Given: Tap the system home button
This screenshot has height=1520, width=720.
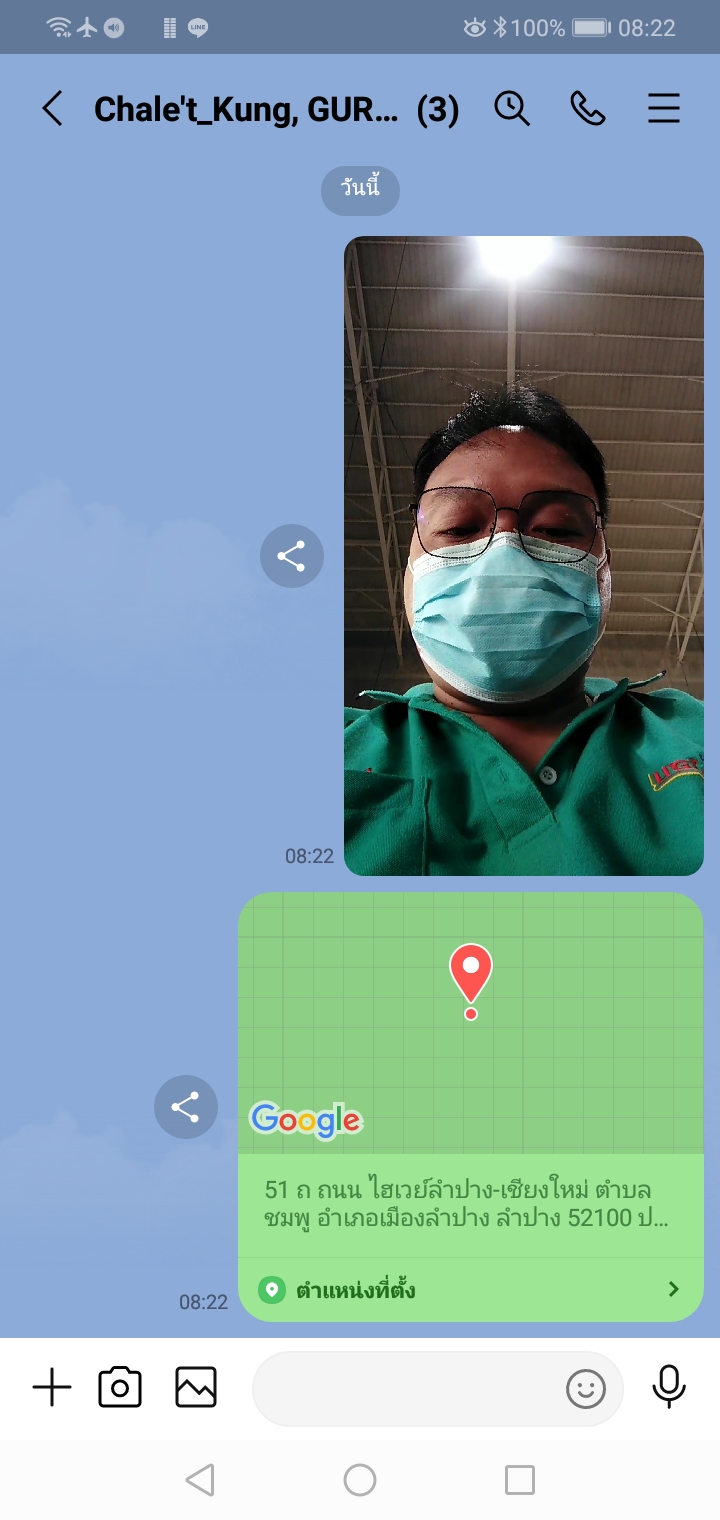Looking at the screenshot, I should pyautogui.click(x=360, y=1480).
